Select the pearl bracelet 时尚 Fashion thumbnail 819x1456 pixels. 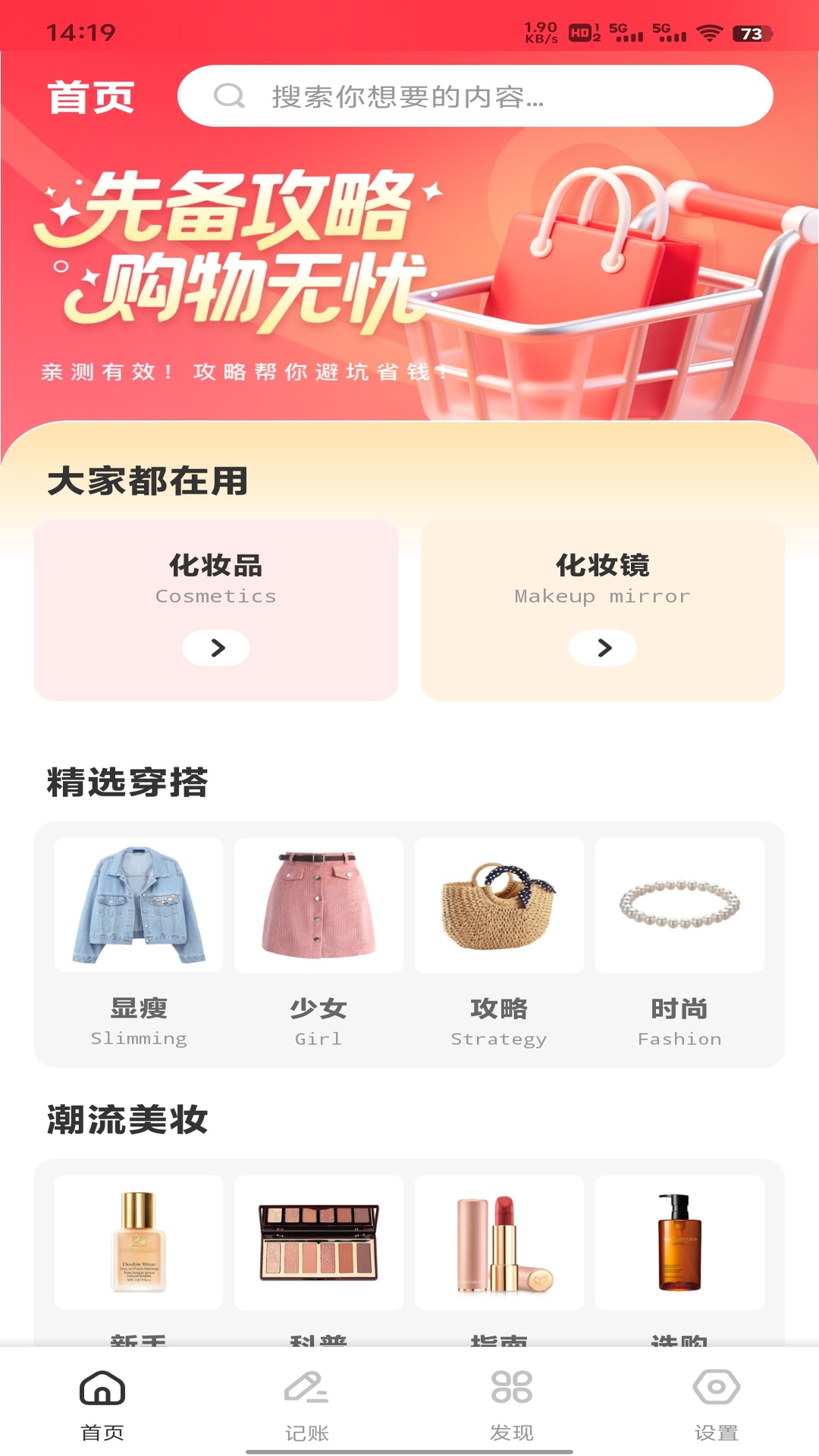tap(679, 904)
